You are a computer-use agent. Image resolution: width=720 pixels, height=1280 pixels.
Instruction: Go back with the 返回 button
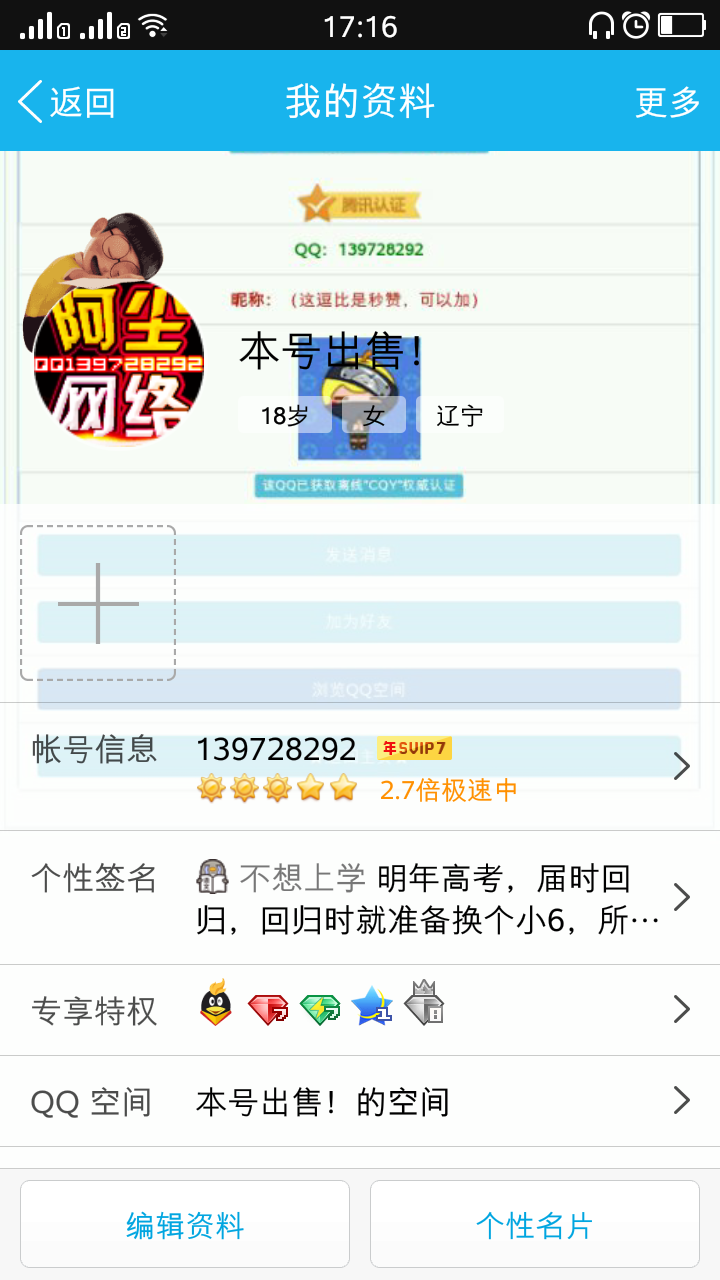[66, 102]
